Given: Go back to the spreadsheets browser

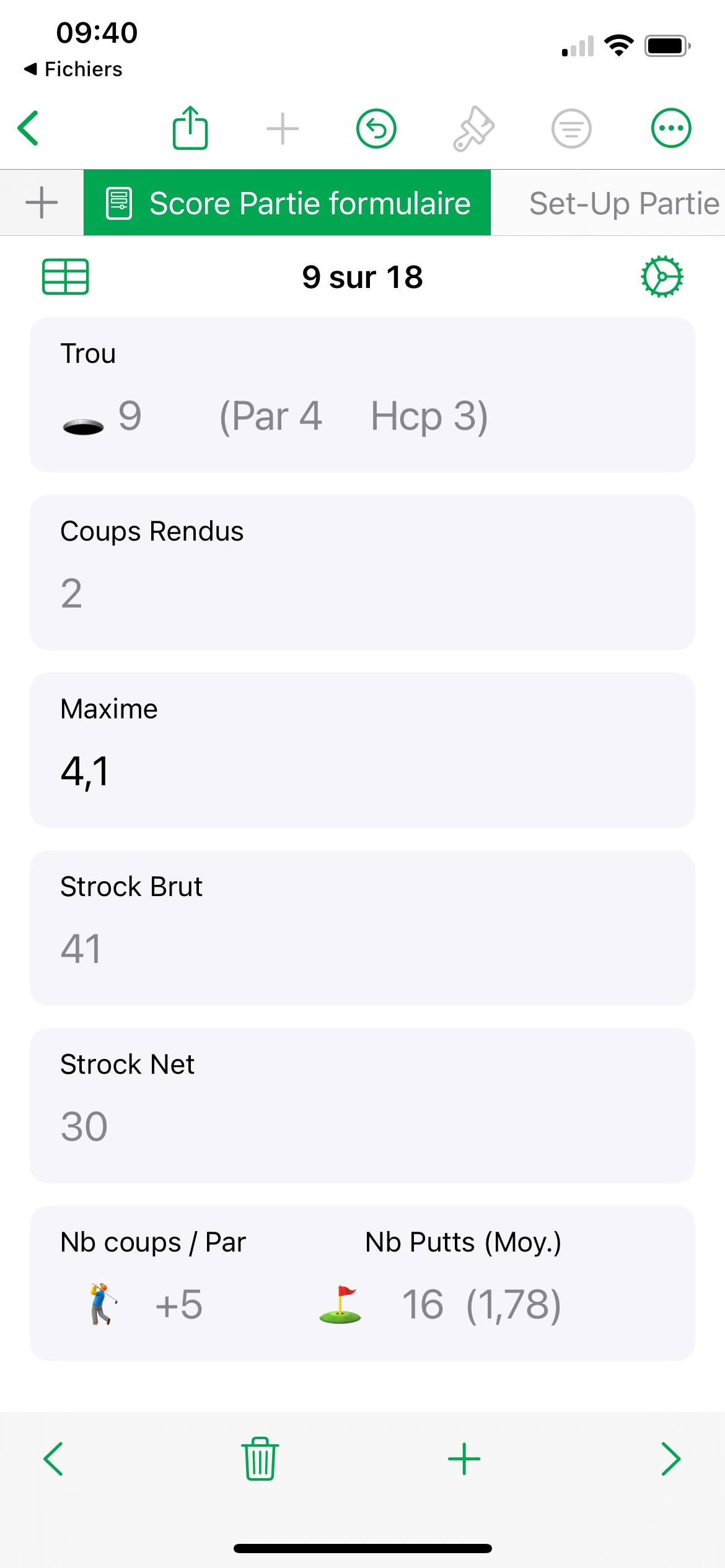Looking at the screenshot, I should click(x=29, y=128).
